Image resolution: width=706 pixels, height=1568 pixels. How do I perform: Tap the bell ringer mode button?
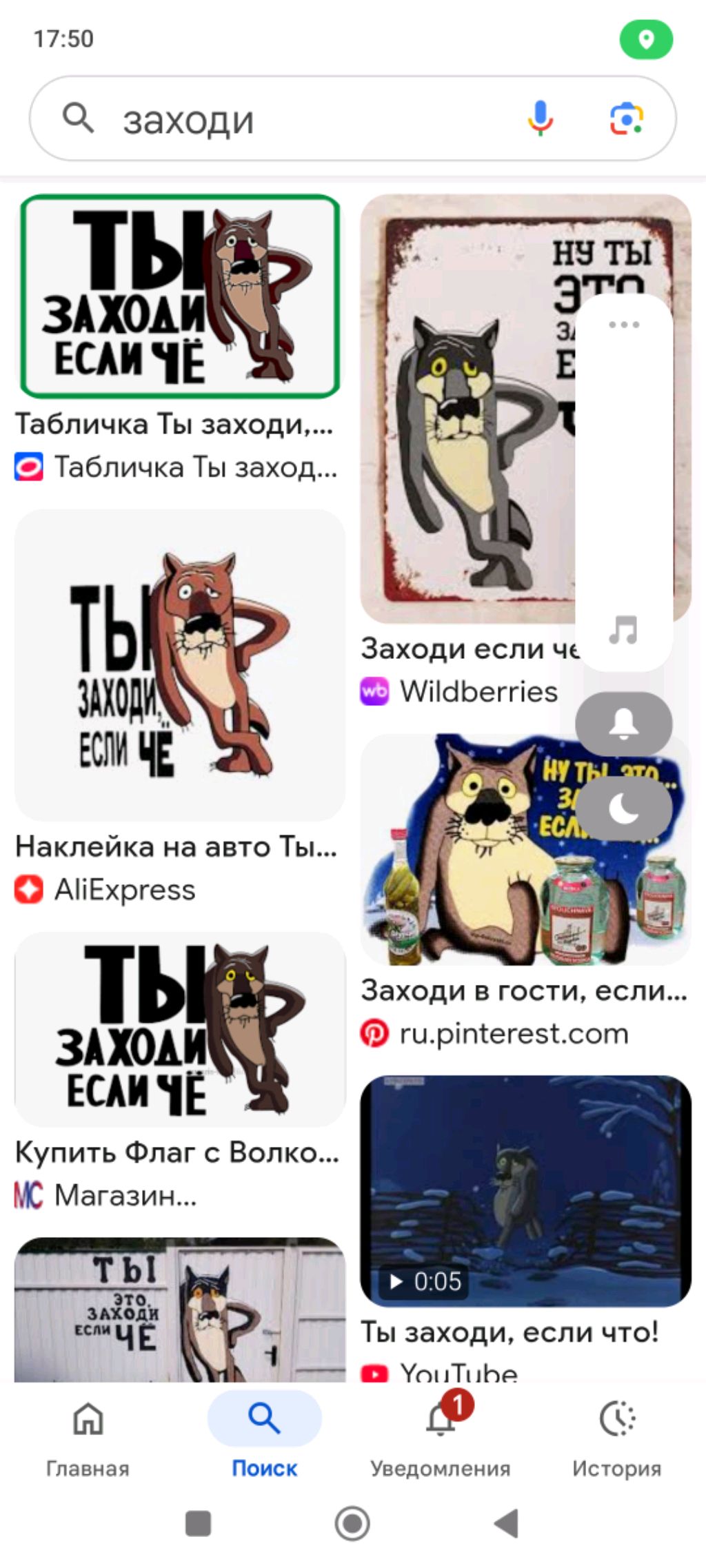(x=624, y=724)
